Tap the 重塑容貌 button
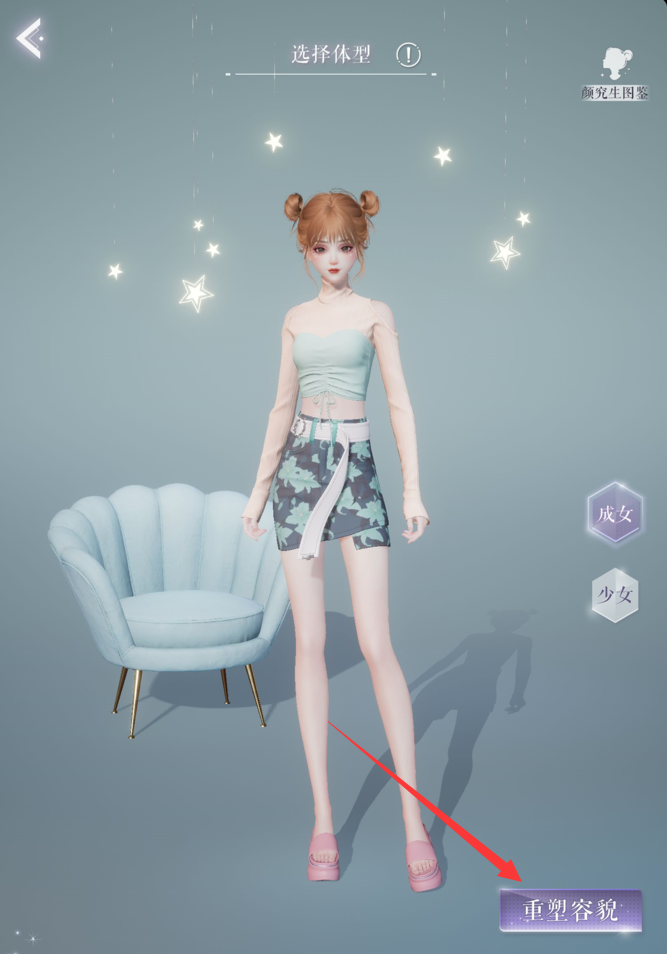Image resolution: width=667 pixels, height=954 pixels. 570,910
